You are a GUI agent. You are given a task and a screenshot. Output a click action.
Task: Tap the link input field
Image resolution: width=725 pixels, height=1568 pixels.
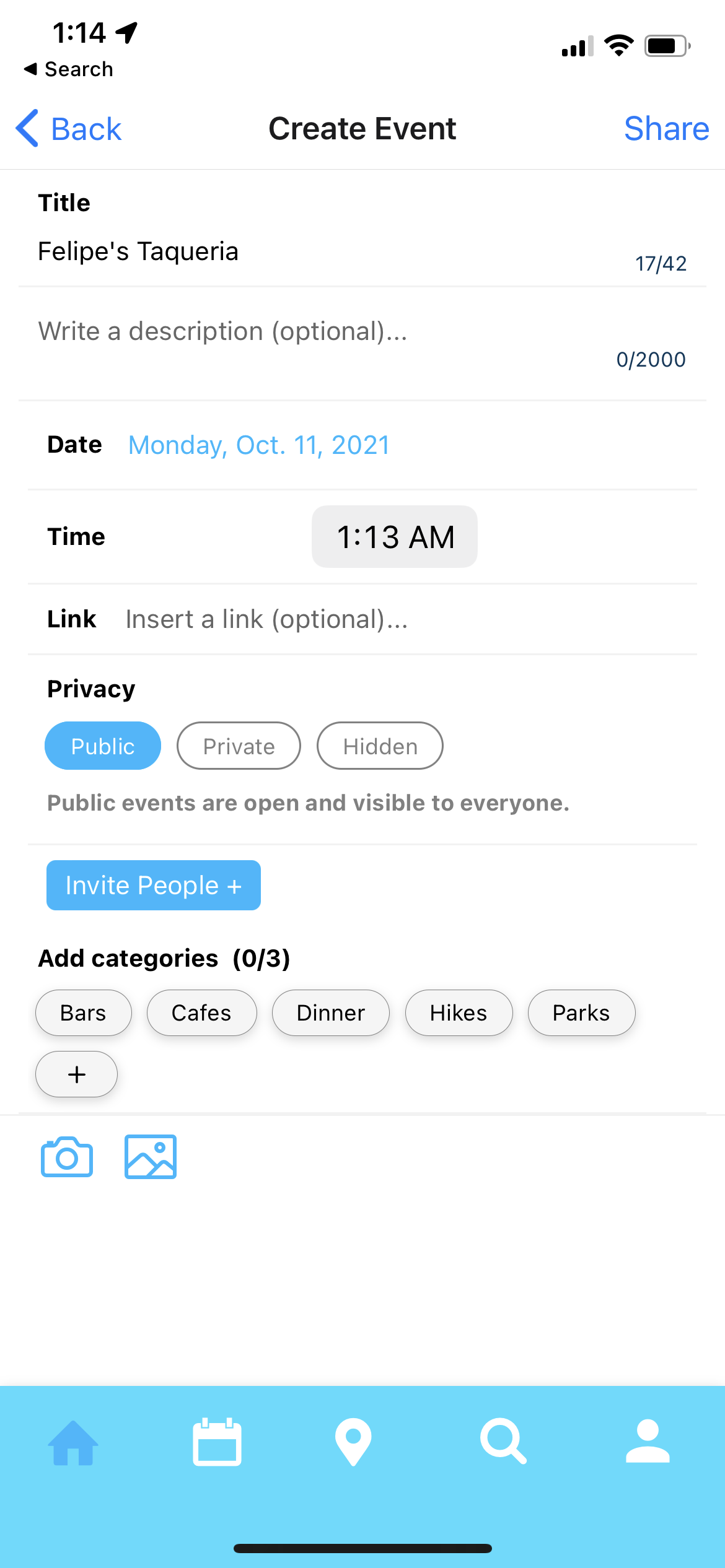[x=409, y=619]
